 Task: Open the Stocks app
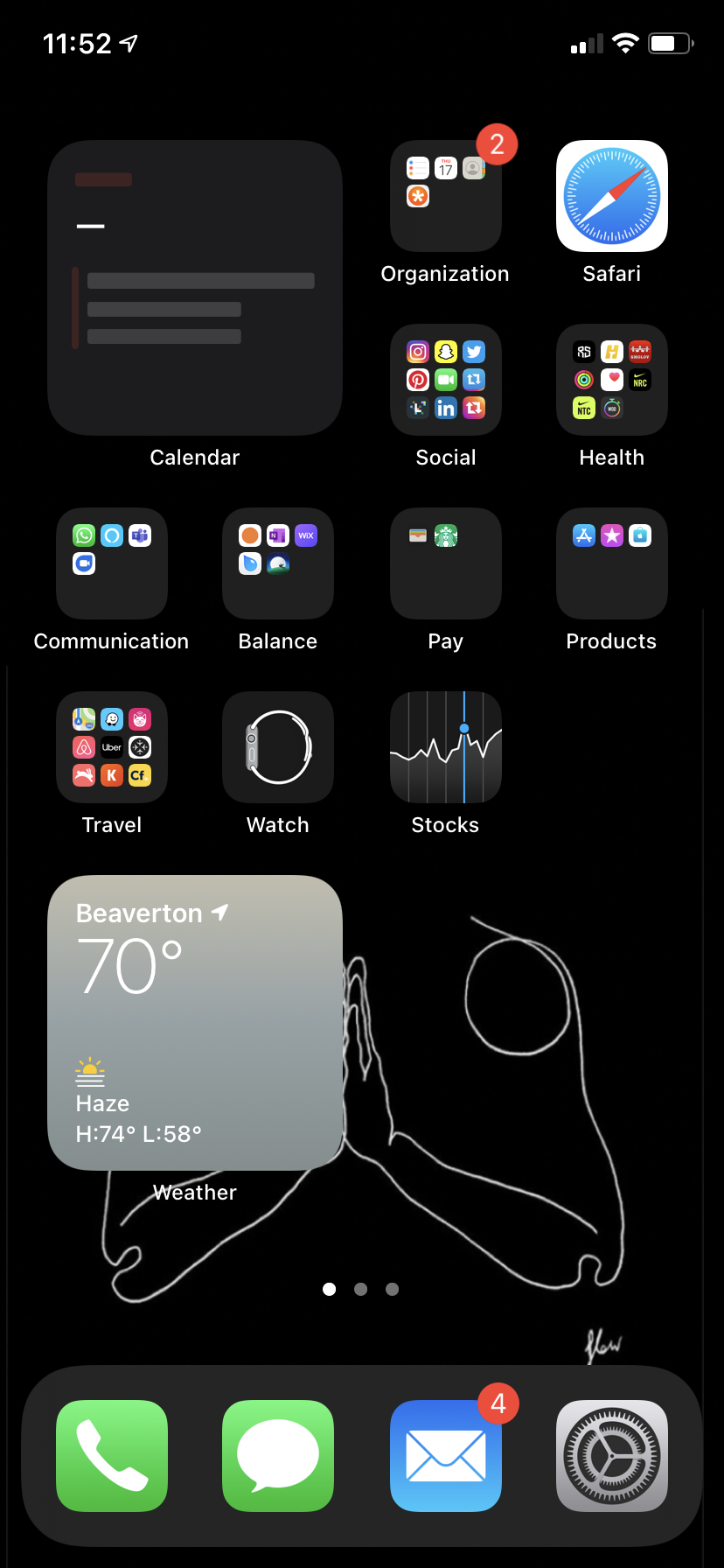(x=446, y=748)
